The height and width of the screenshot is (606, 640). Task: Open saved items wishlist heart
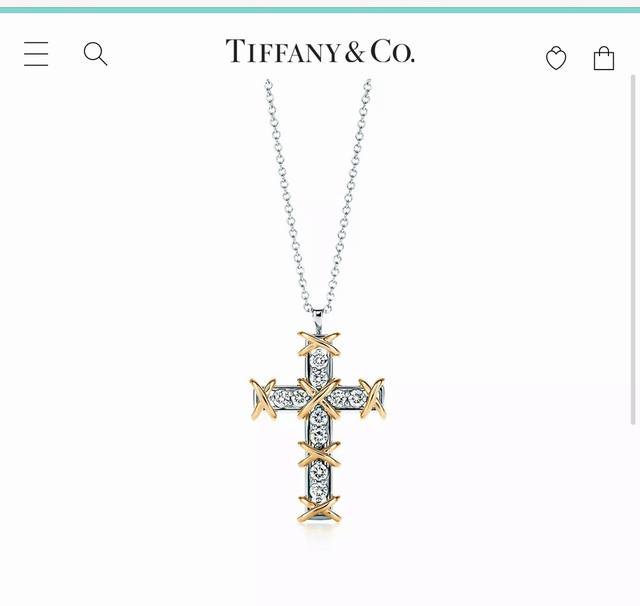click(x=556, y=58)
